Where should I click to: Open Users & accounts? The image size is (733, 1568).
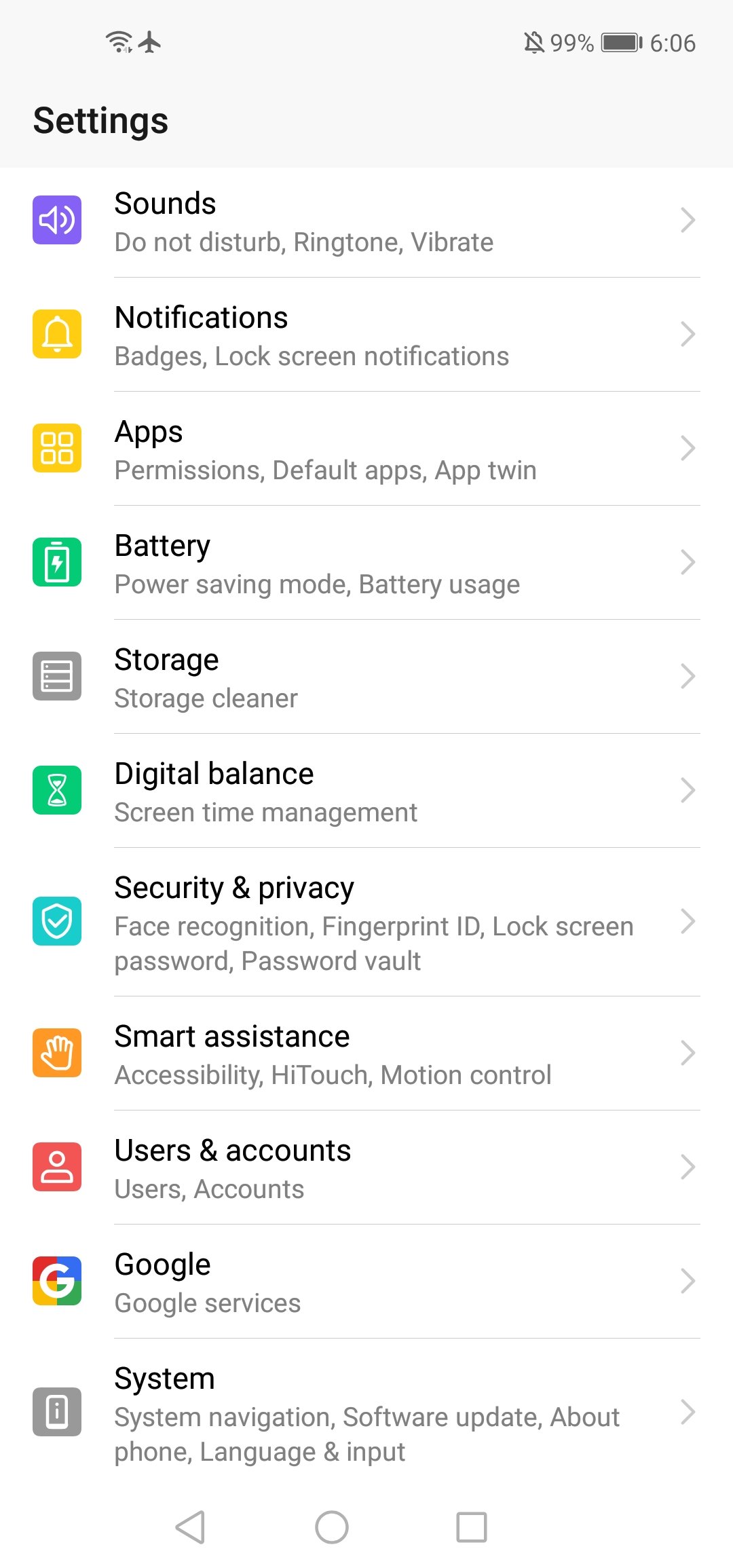pos(366,1168)
